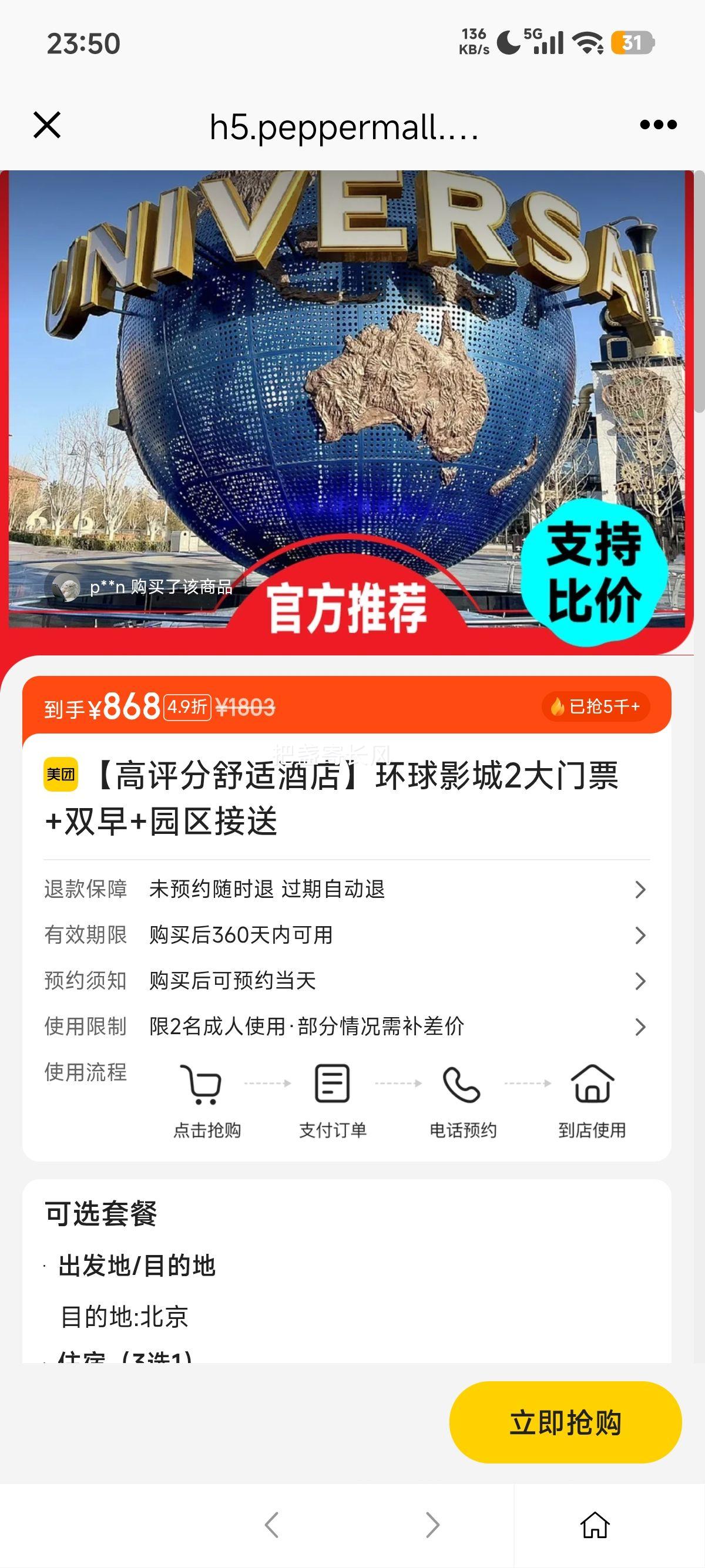Image resolution: width=705 pixels, height=1568 pixels.
Task: Tap the 4.9折 discount tag
Action: click(x=187, y=707)
